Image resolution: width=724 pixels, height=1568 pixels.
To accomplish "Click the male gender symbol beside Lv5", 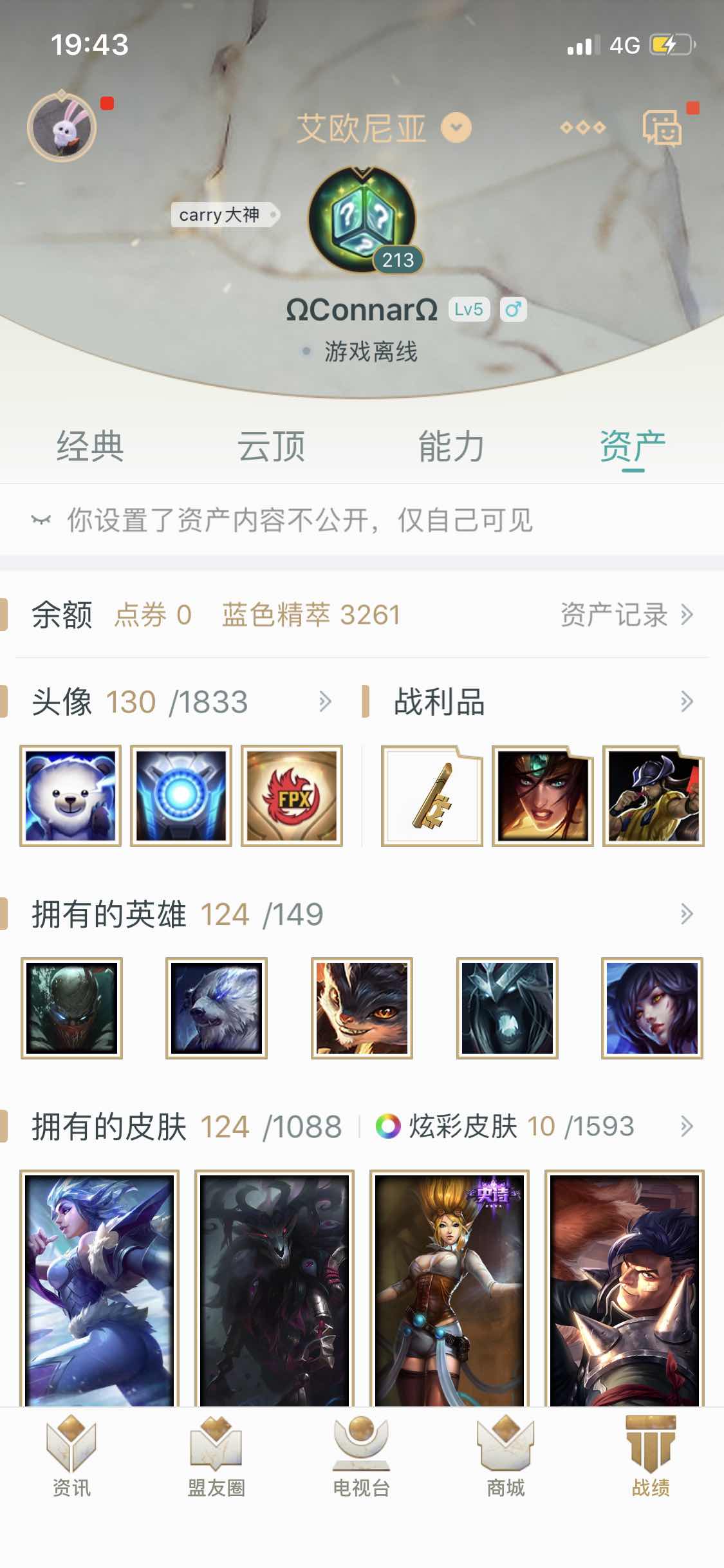I will click(513, 310).
